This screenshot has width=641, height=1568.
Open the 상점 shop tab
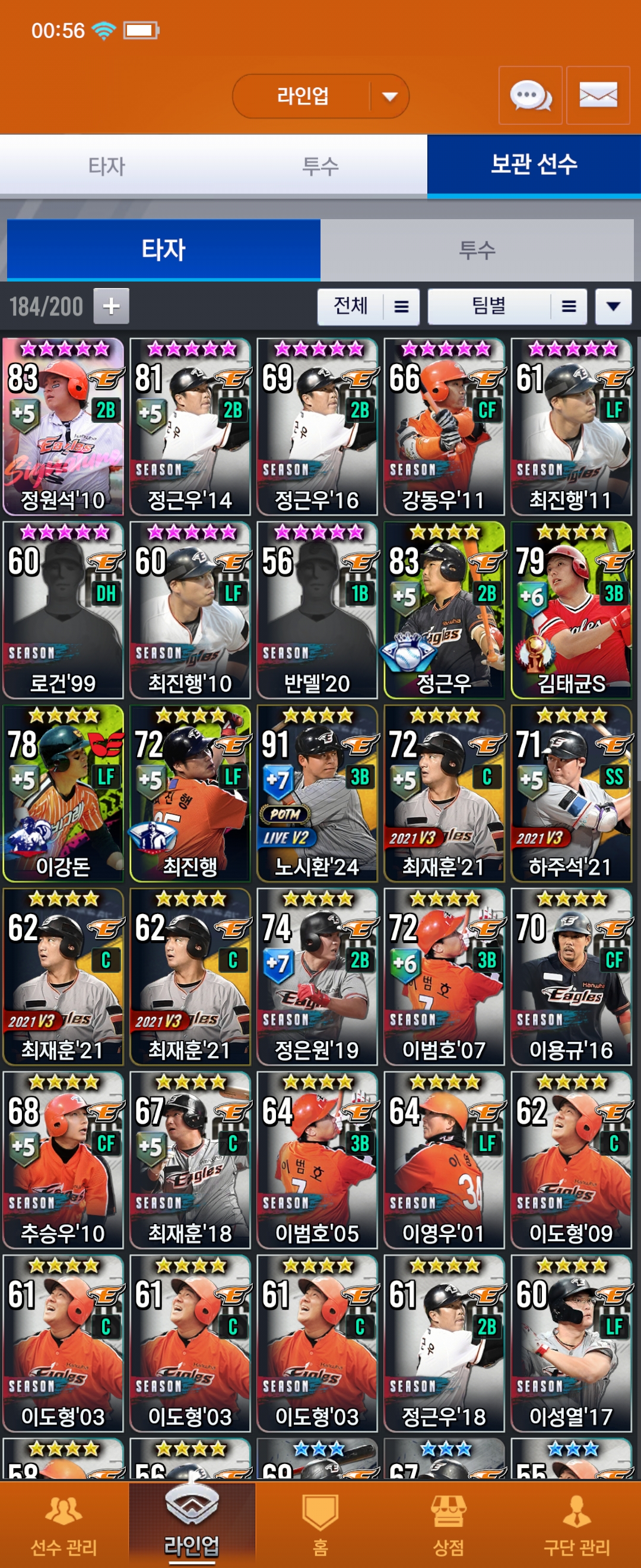[448, 1525]
